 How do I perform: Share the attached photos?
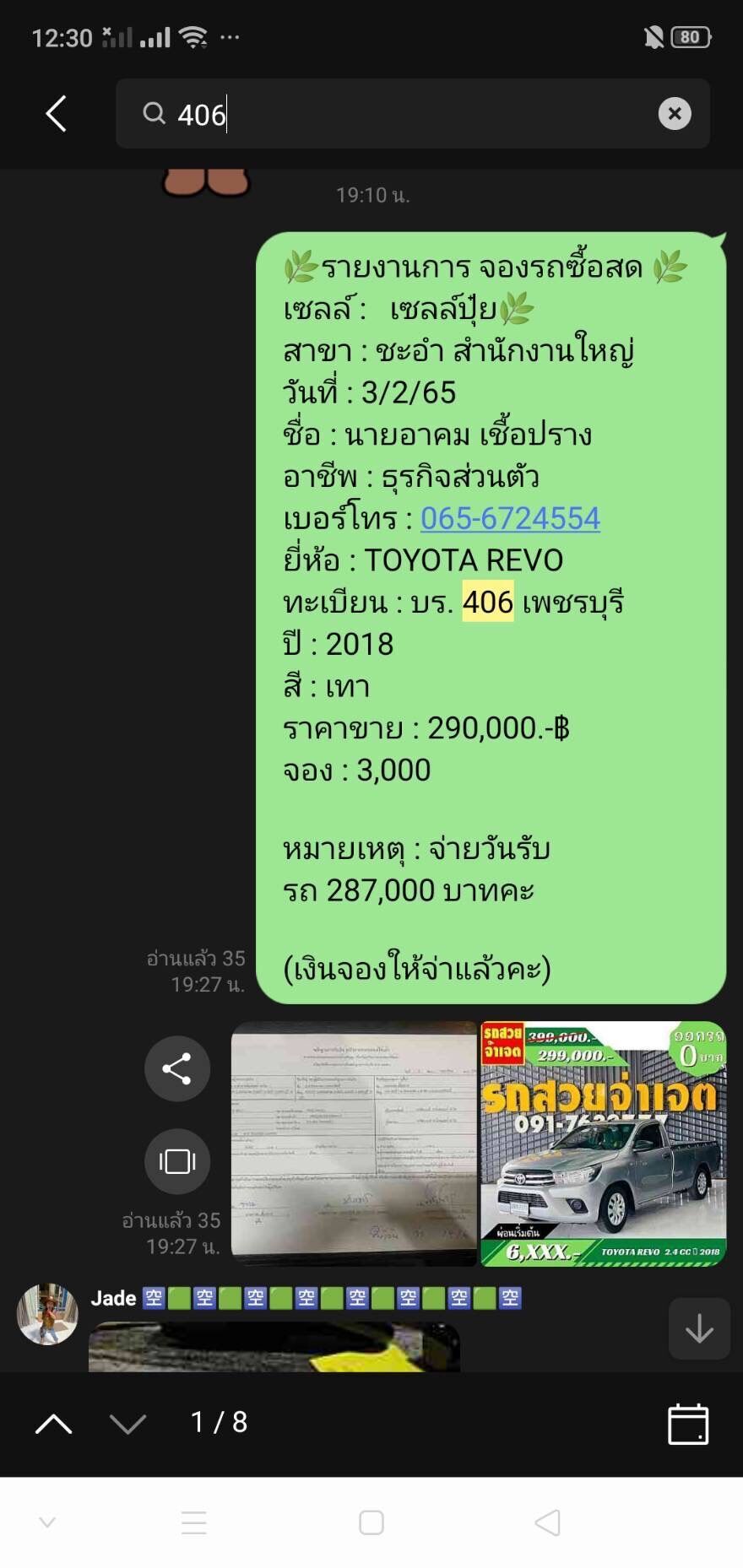click(177, 1068)
